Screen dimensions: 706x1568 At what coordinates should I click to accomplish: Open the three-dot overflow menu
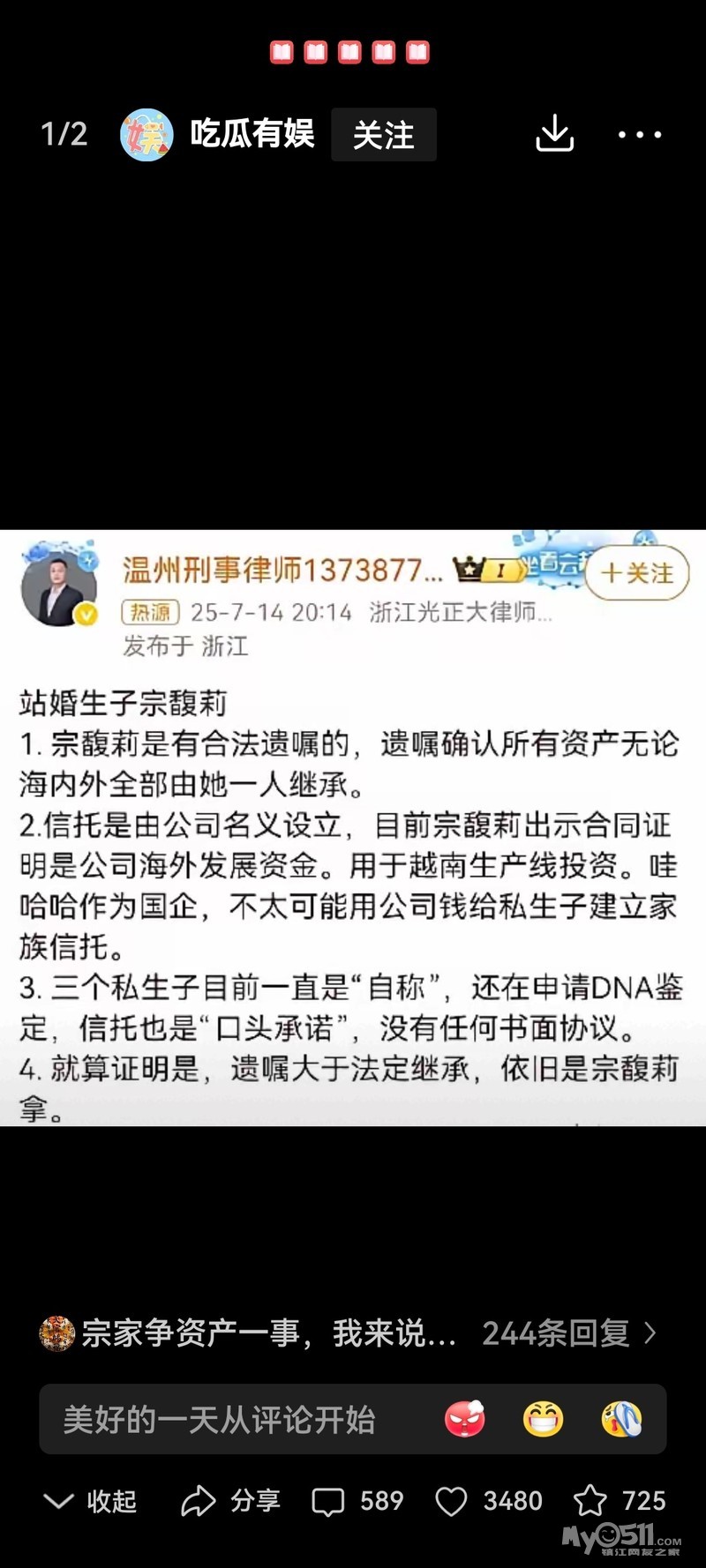coord(640,135)
